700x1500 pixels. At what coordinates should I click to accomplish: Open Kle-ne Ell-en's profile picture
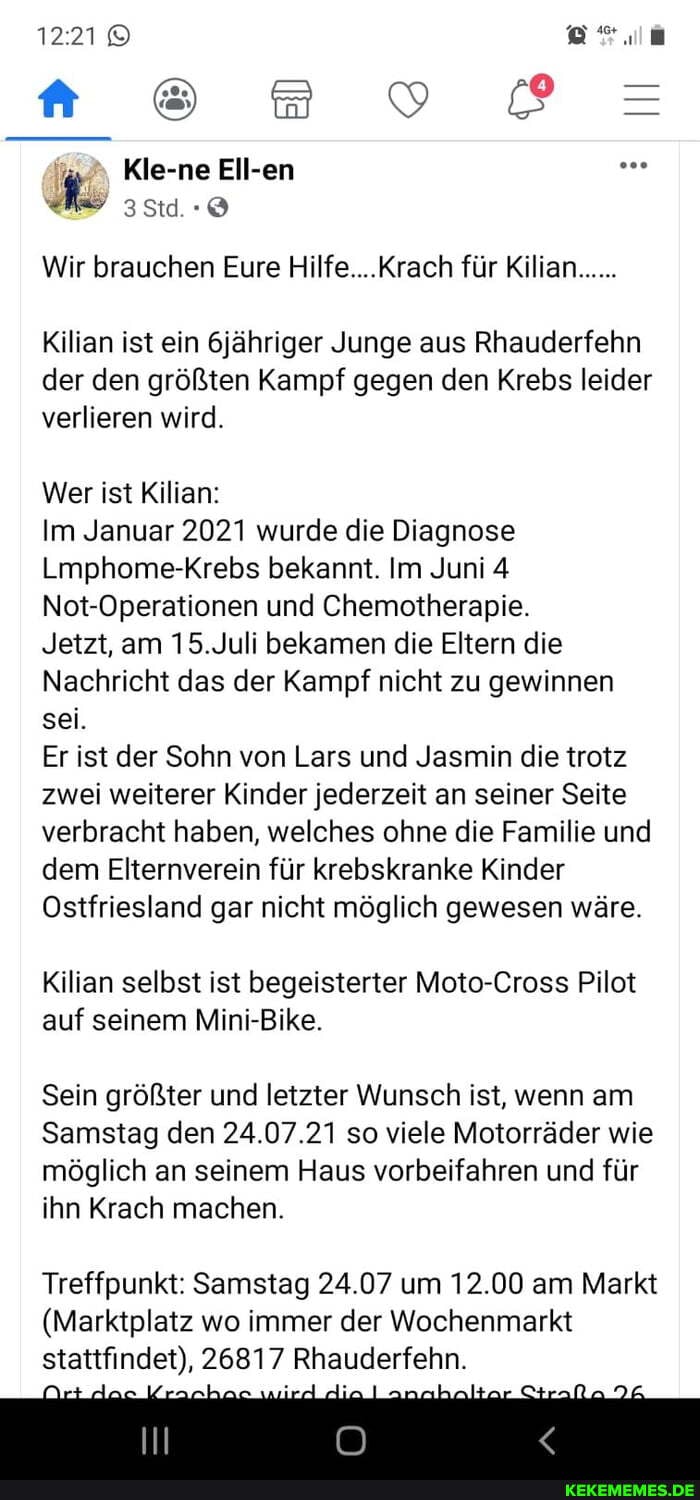click(x=75, y=186)
